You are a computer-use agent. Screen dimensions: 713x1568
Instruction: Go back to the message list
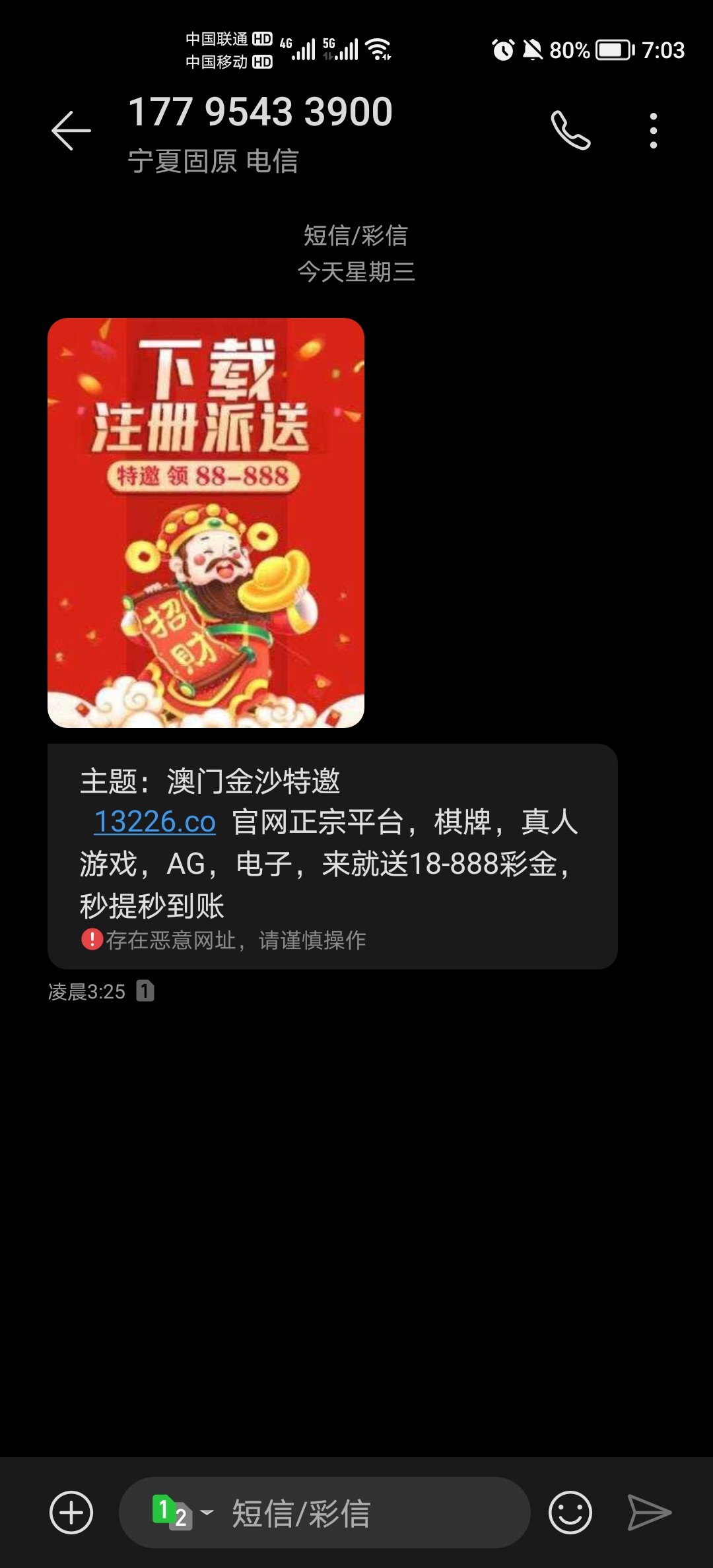click(71, 130)
